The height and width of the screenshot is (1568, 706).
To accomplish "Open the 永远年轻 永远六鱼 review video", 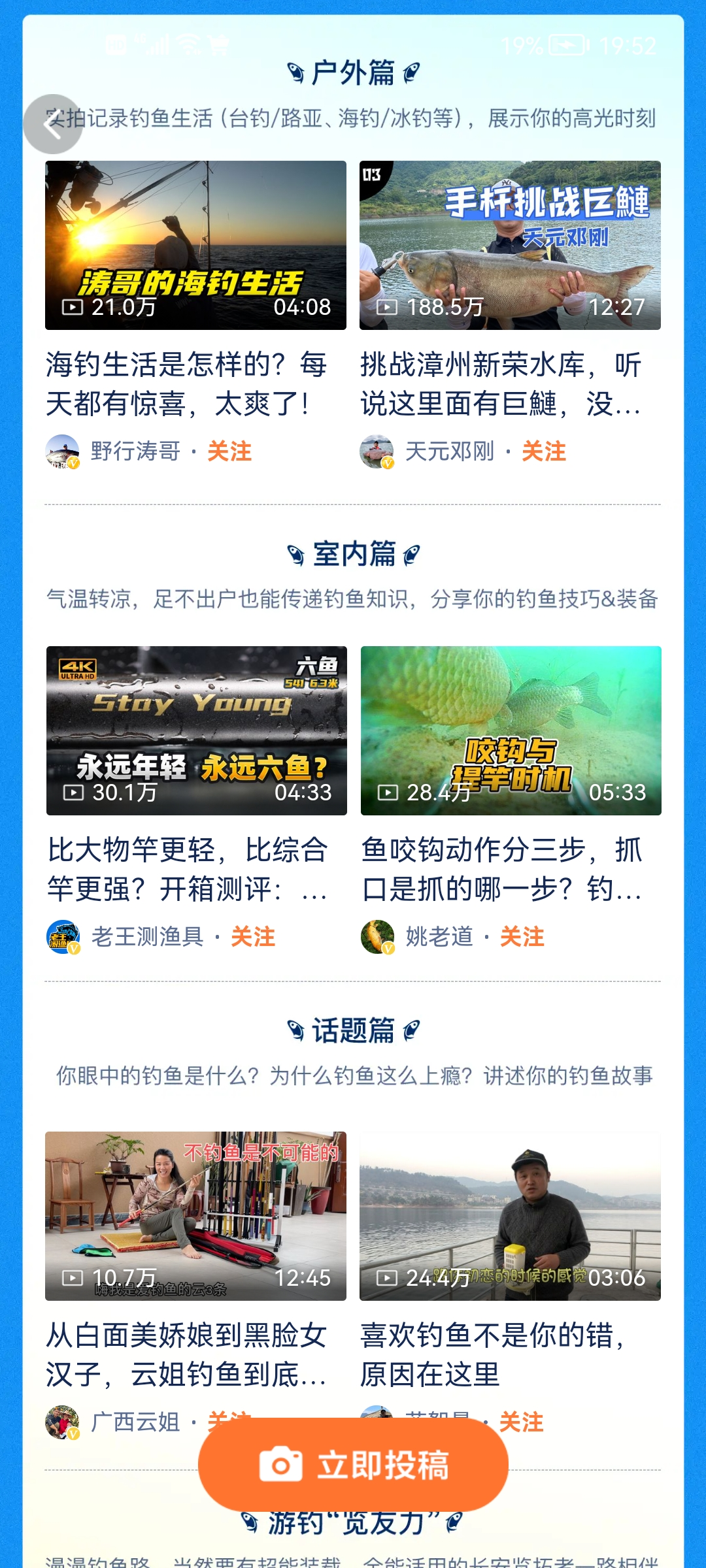I will pos(196,730).
